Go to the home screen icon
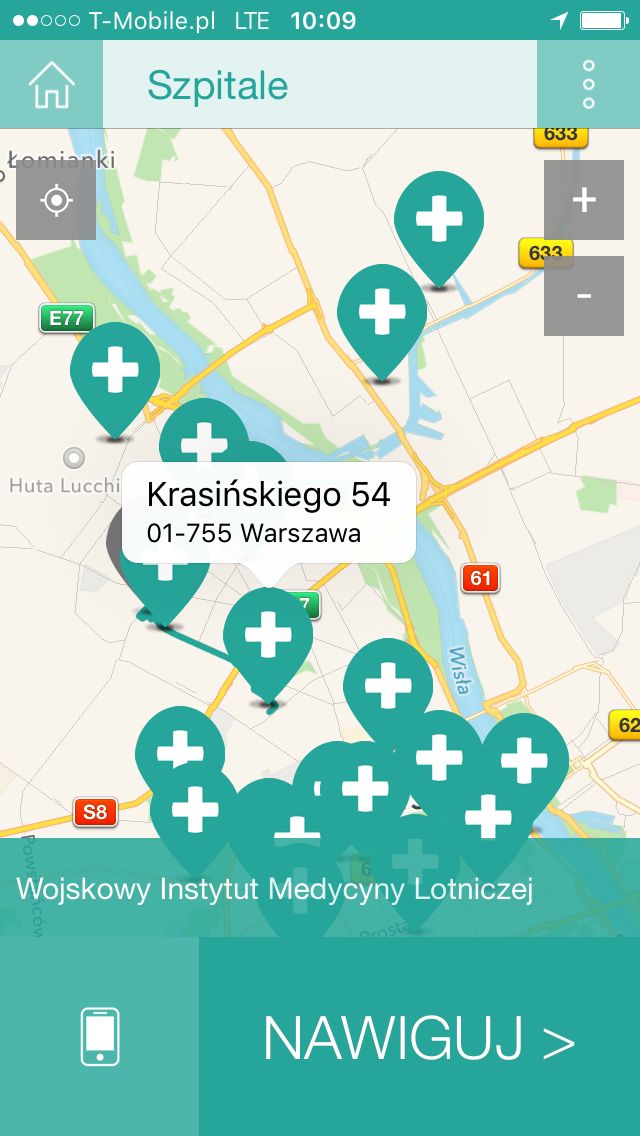Viewport: 640px width, 1136px height. [x=51, y=85]
